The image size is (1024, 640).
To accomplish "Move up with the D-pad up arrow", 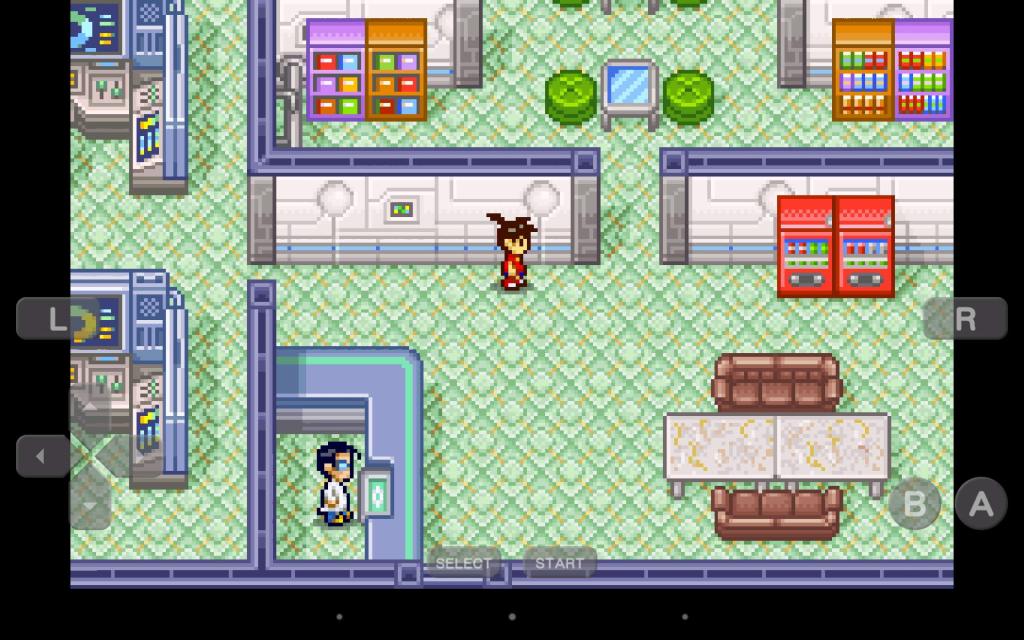I will [x=90, y=408].
